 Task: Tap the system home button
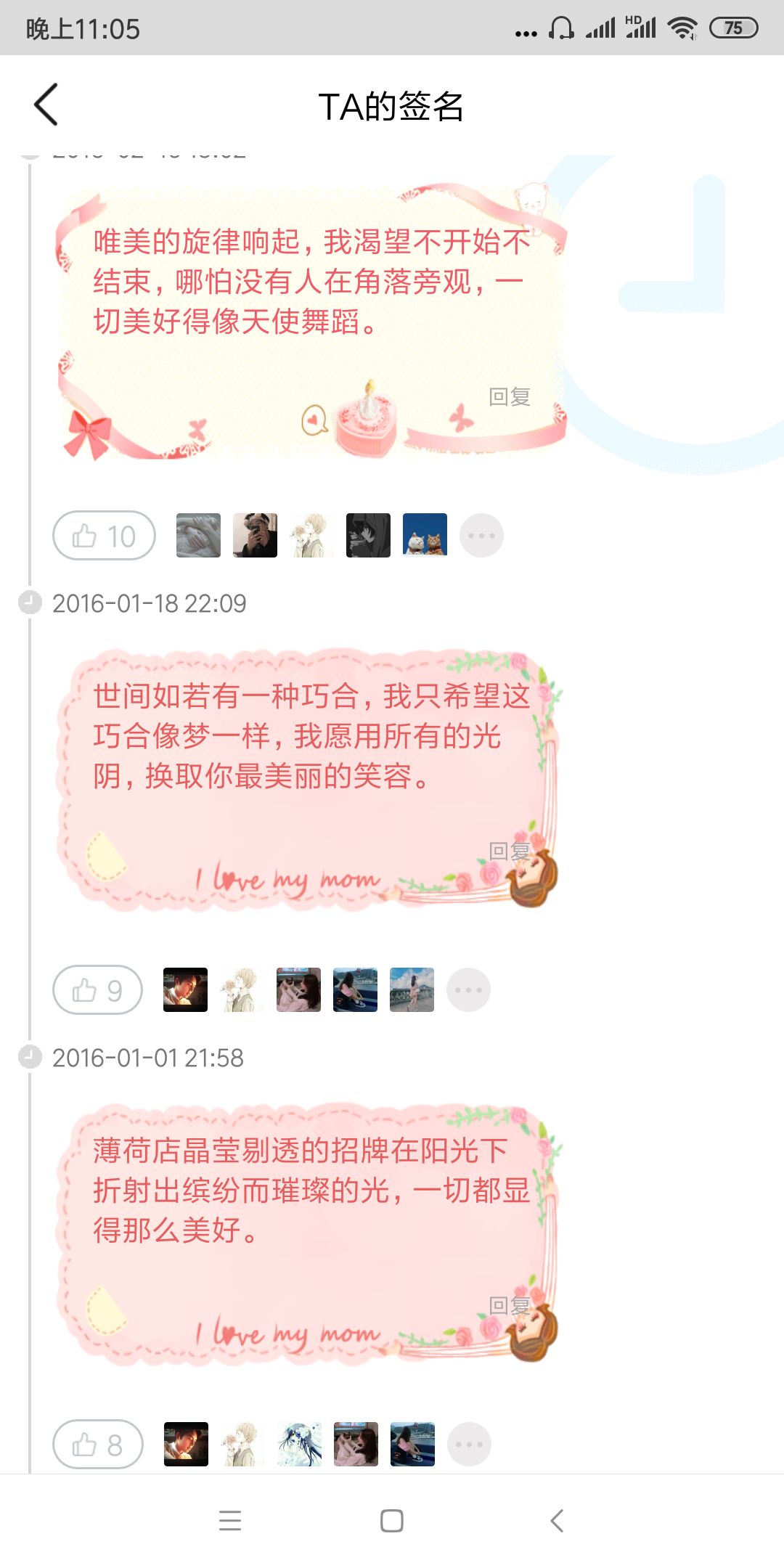pos(392,1521)
